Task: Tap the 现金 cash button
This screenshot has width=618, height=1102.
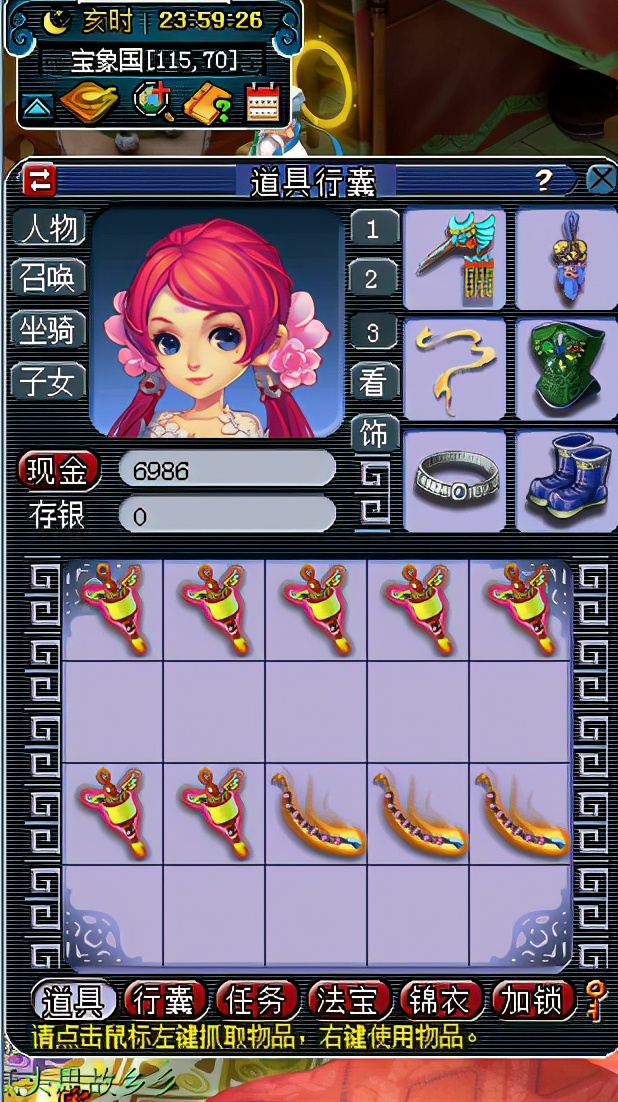Action: pos(59,470)
